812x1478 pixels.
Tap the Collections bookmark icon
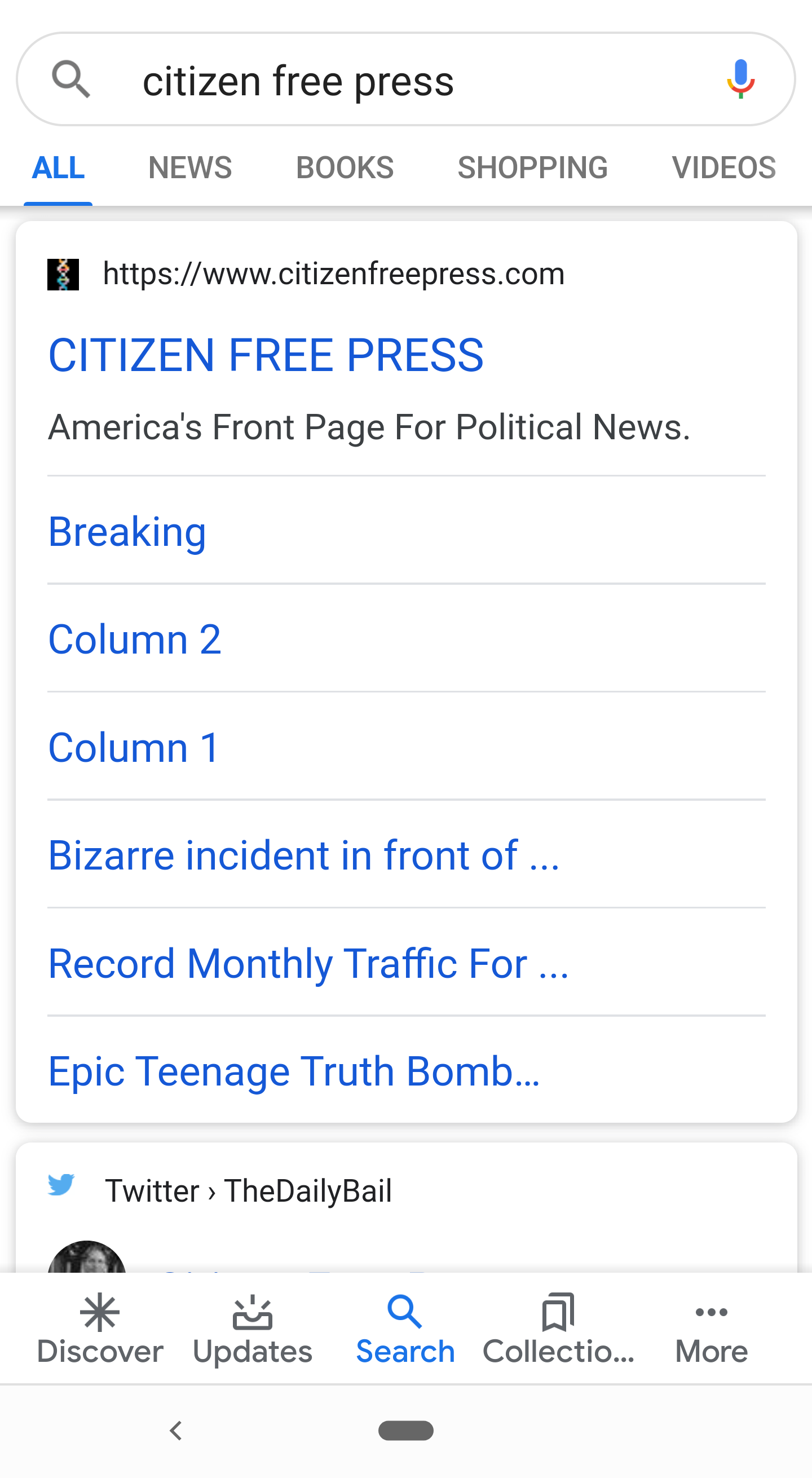tap(557, 1311)
